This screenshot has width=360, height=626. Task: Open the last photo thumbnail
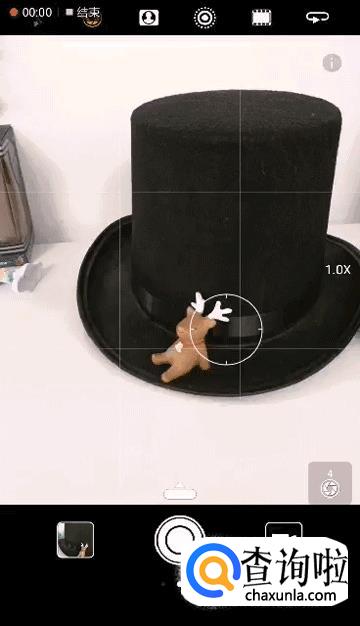75,540
